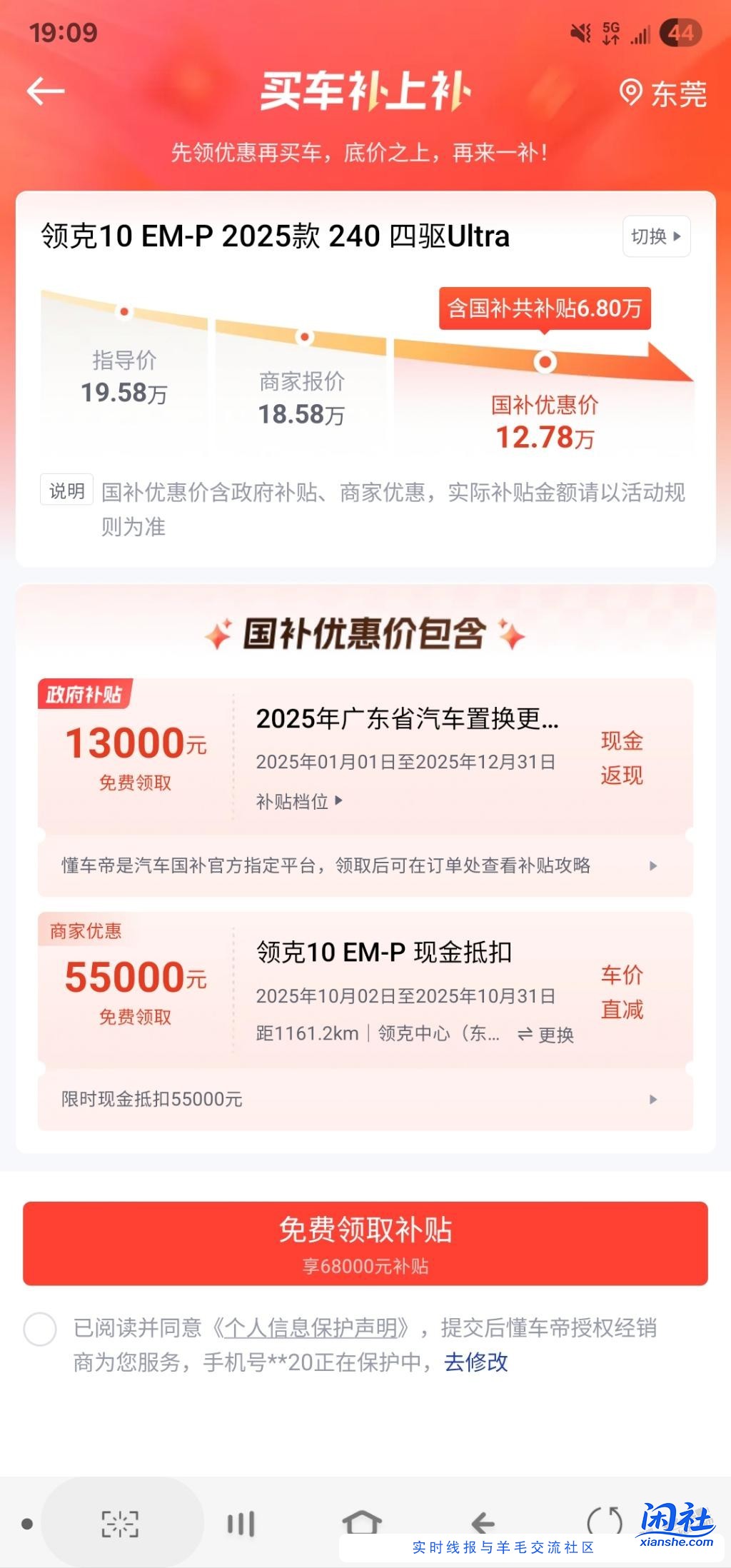Tap 去修改 to edit phone number
Viewport: 731px width, 1568px height.
click(475, 1362)
